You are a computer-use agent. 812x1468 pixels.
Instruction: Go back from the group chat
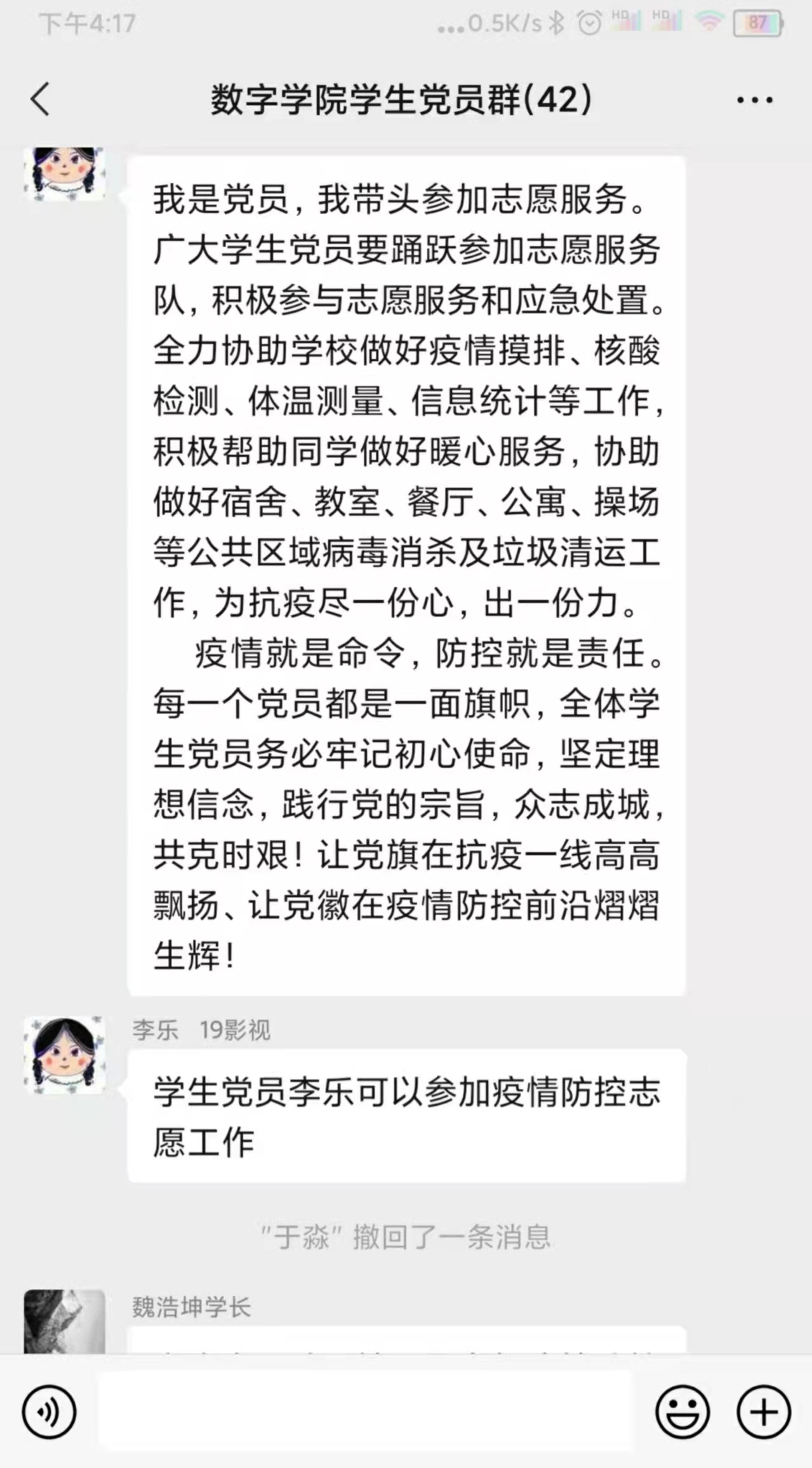point(40,100)
